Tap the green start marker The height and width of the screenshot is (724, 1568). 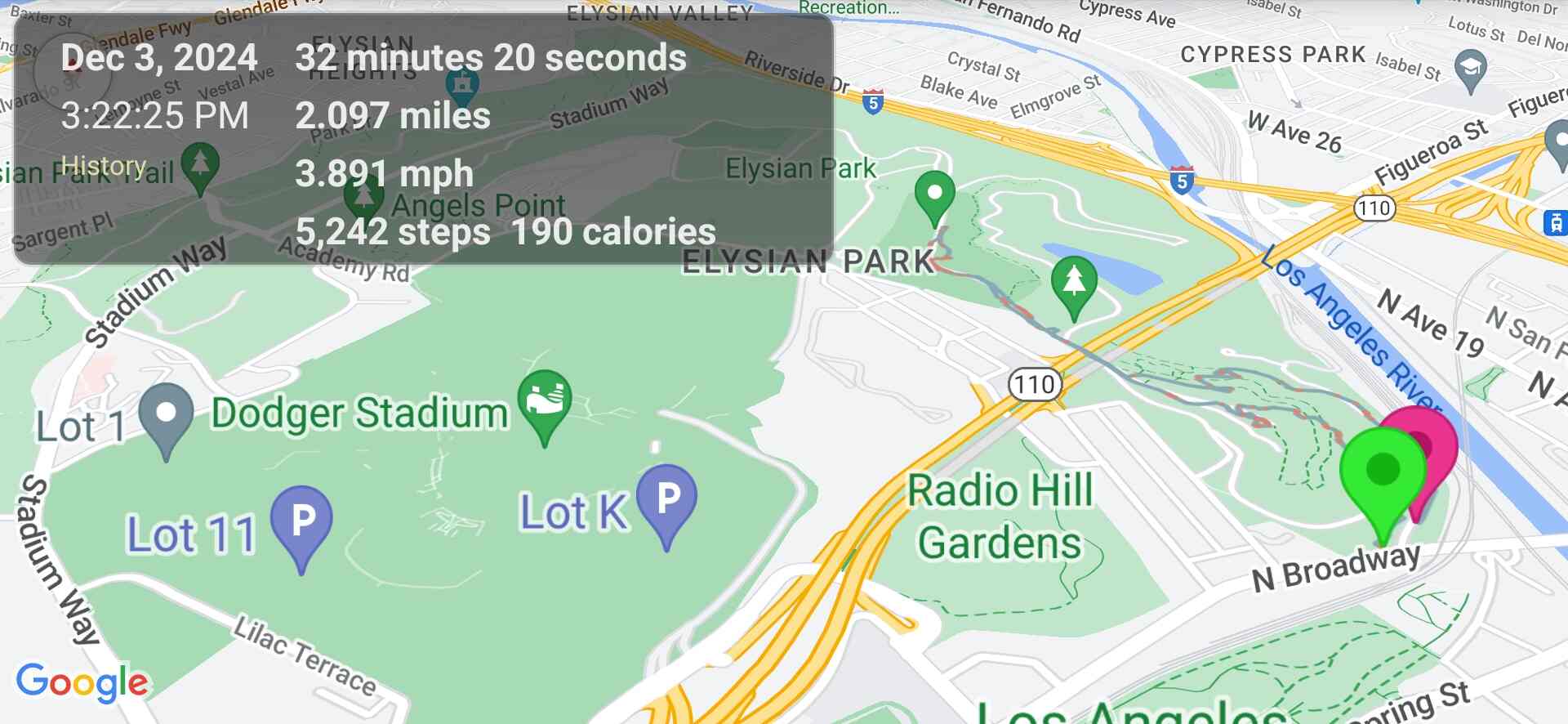click(x=1382, y=472)
